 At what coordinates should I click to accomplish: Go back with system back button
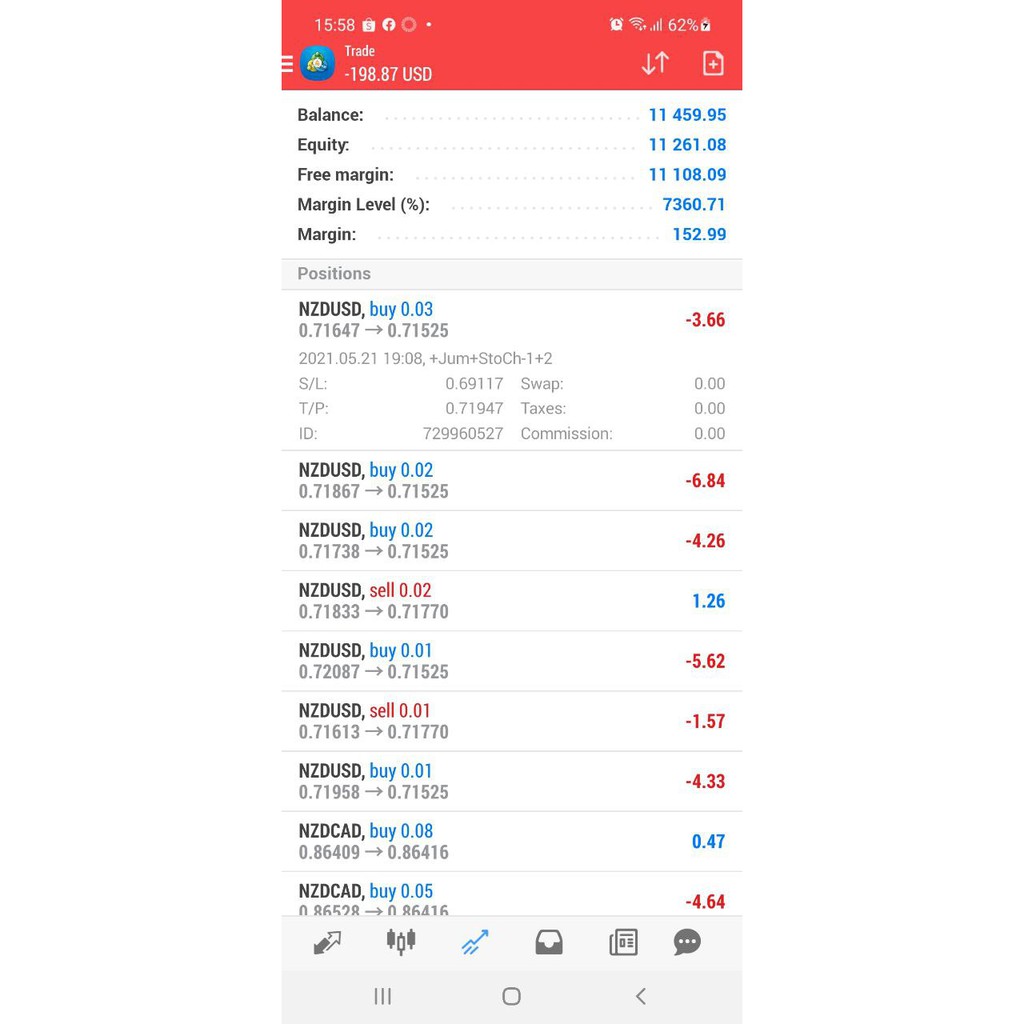641,996
